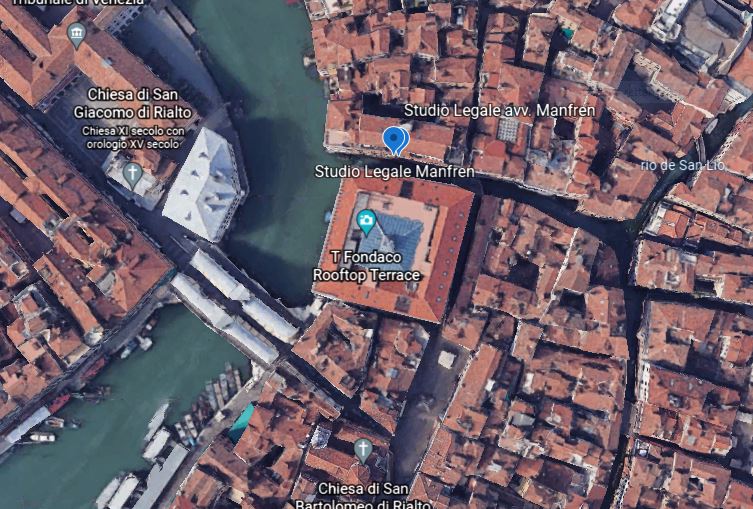The height and width of the screenshot is (509, 753).
Task: Tap the Chiesa di San Bartolomeo di Rialto marker
Action: [x=363, y=449]
